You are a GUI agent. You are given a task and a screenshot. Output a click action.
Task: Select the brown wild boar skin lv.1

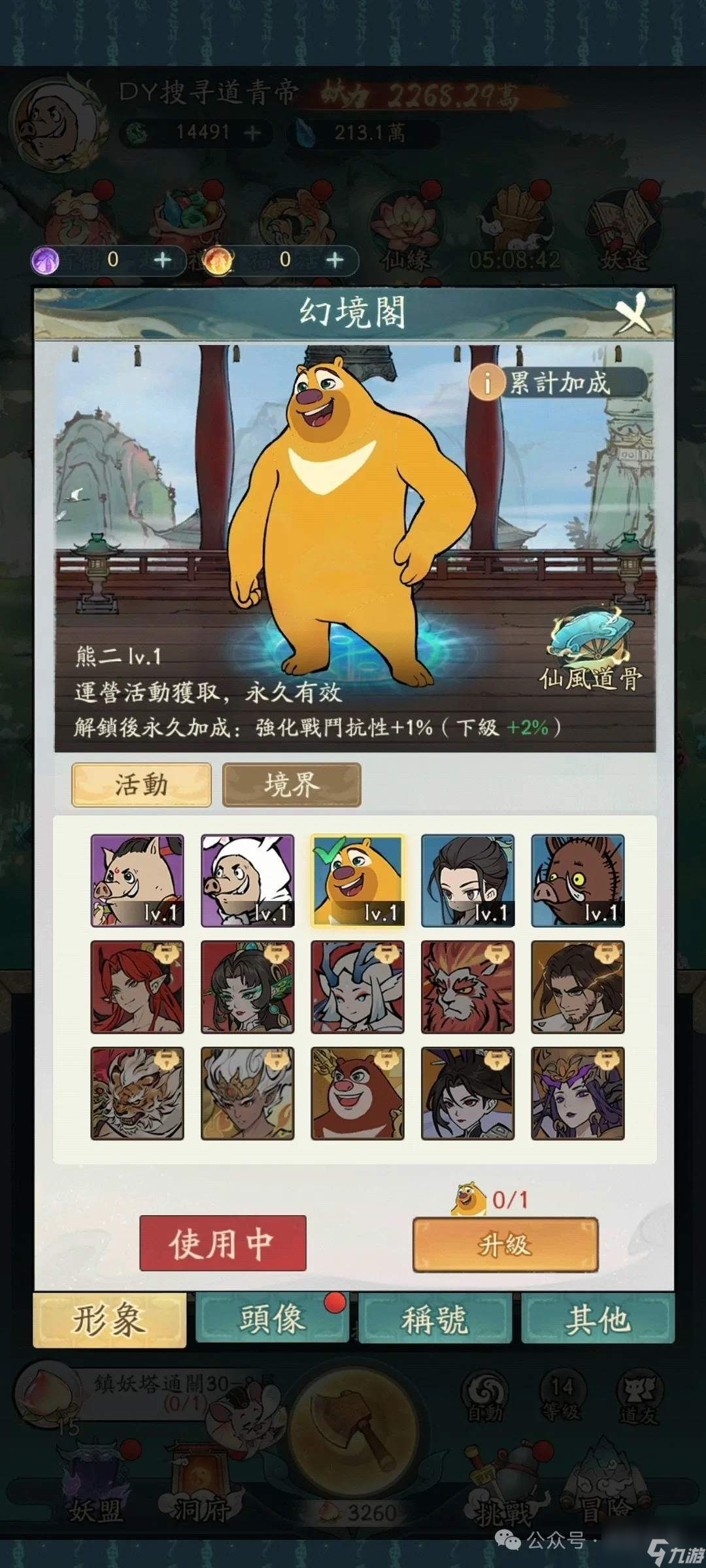pos(578,880)
